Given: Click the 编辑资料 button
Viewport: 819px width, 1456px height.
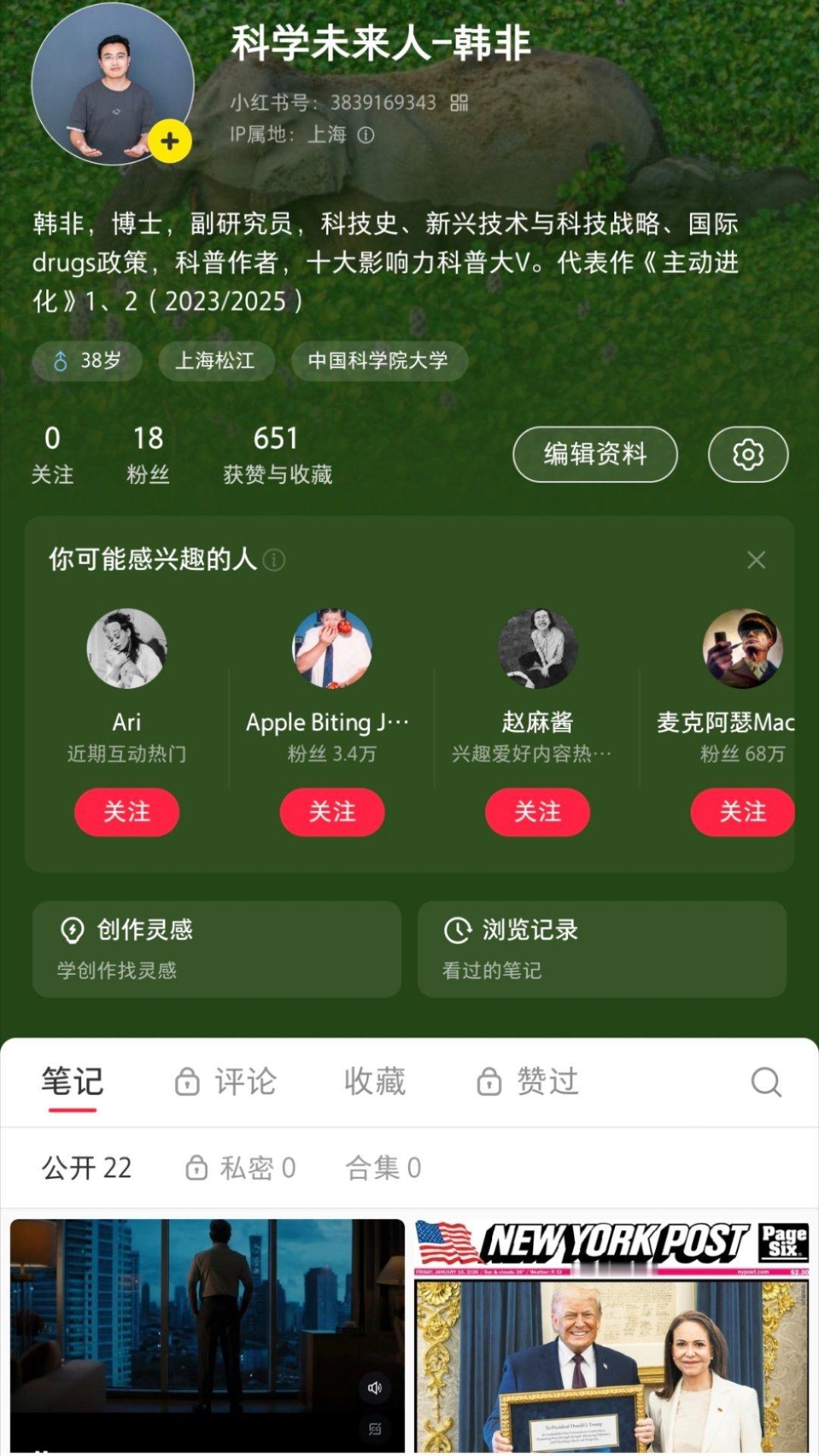Looking at the screenshot, I should coord(595,454).
